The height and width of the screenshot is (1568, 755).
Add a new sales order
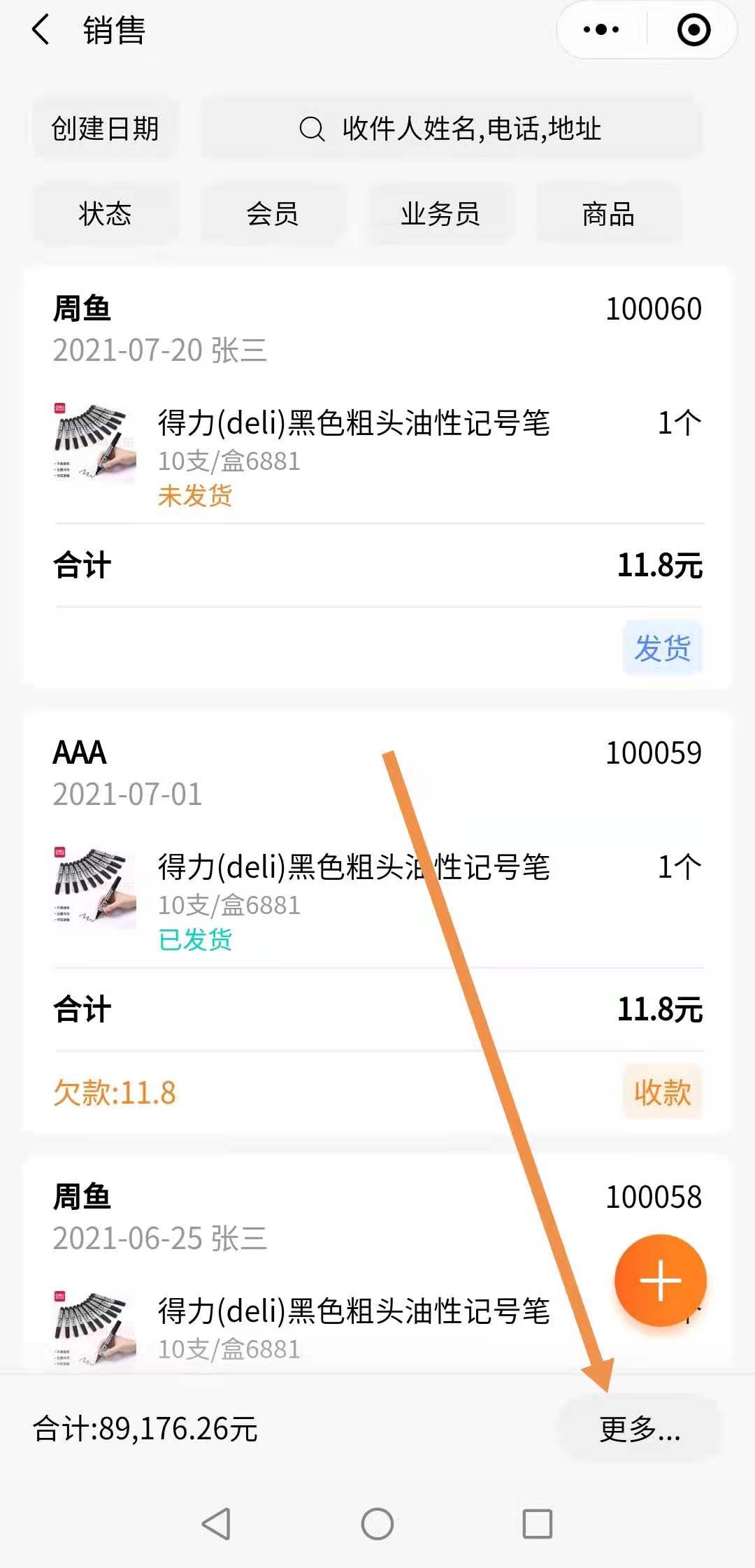(660, 1281)
